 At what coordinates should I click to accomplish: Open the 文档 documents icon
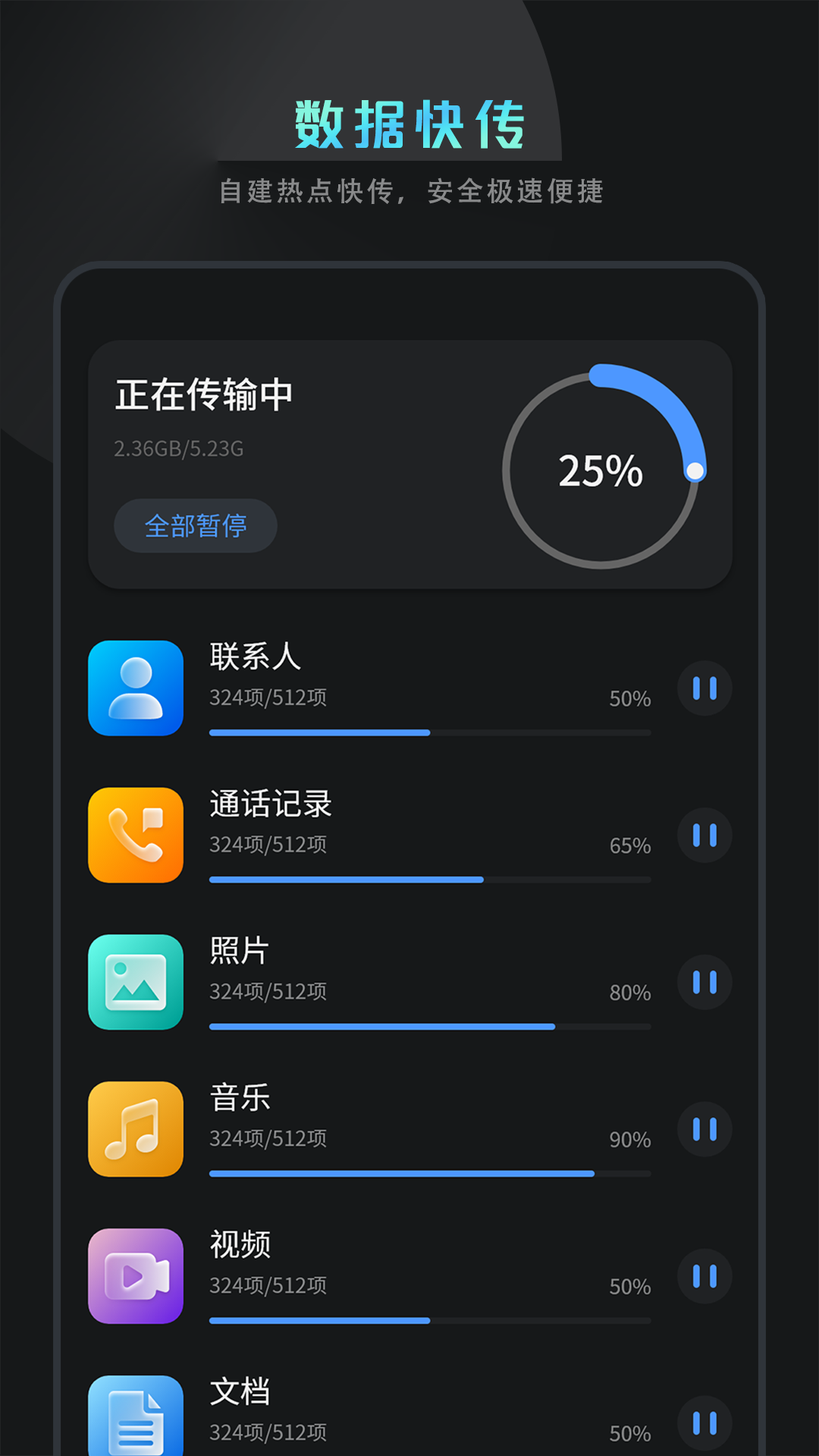pyautogui.click(x=135, y=1418)
